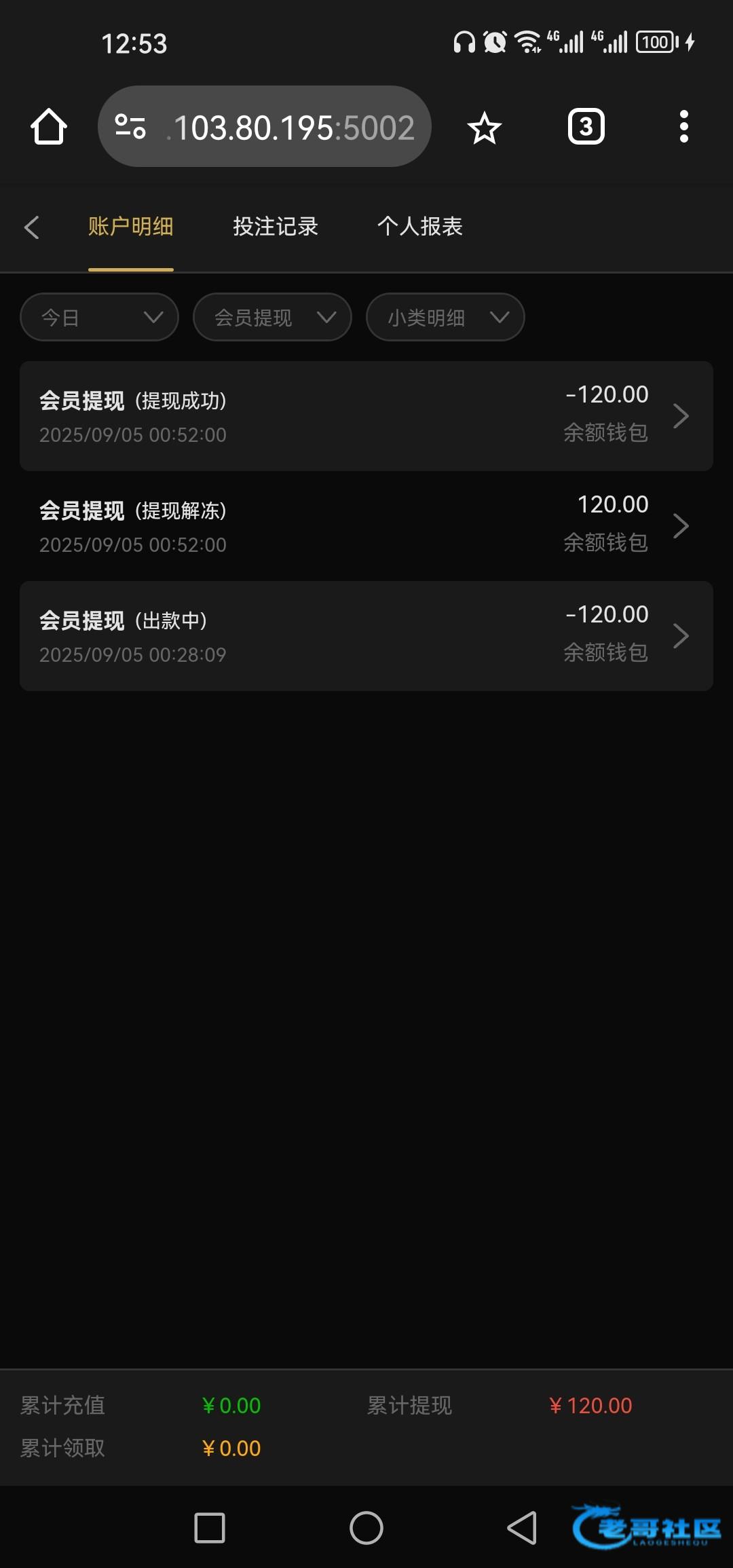Open the 提现解冻 record details
The height and width of the screenshot is (1568, 733).
(x=366, y=526)
